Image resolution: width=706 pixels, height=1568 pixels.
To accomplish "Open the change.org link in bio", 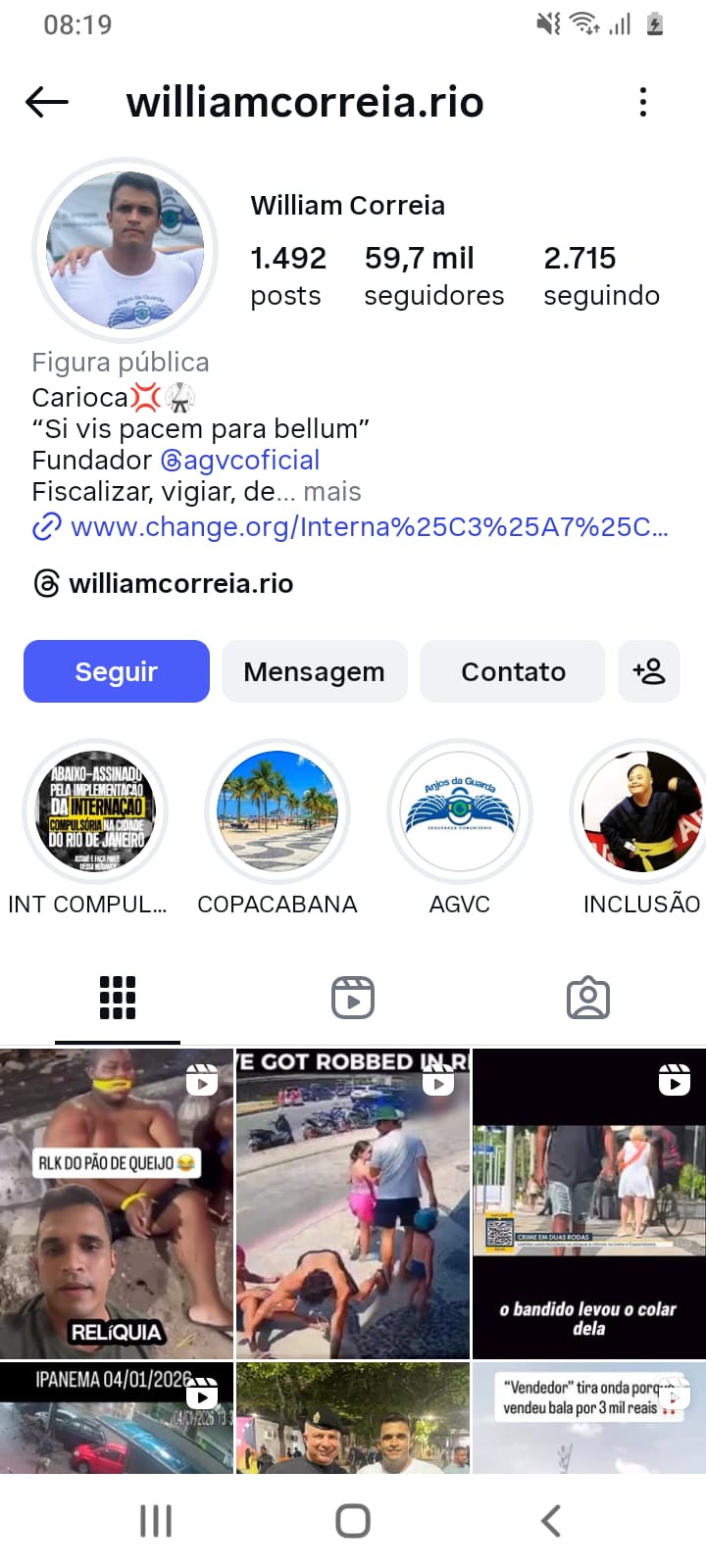I will tap(369, 527).
